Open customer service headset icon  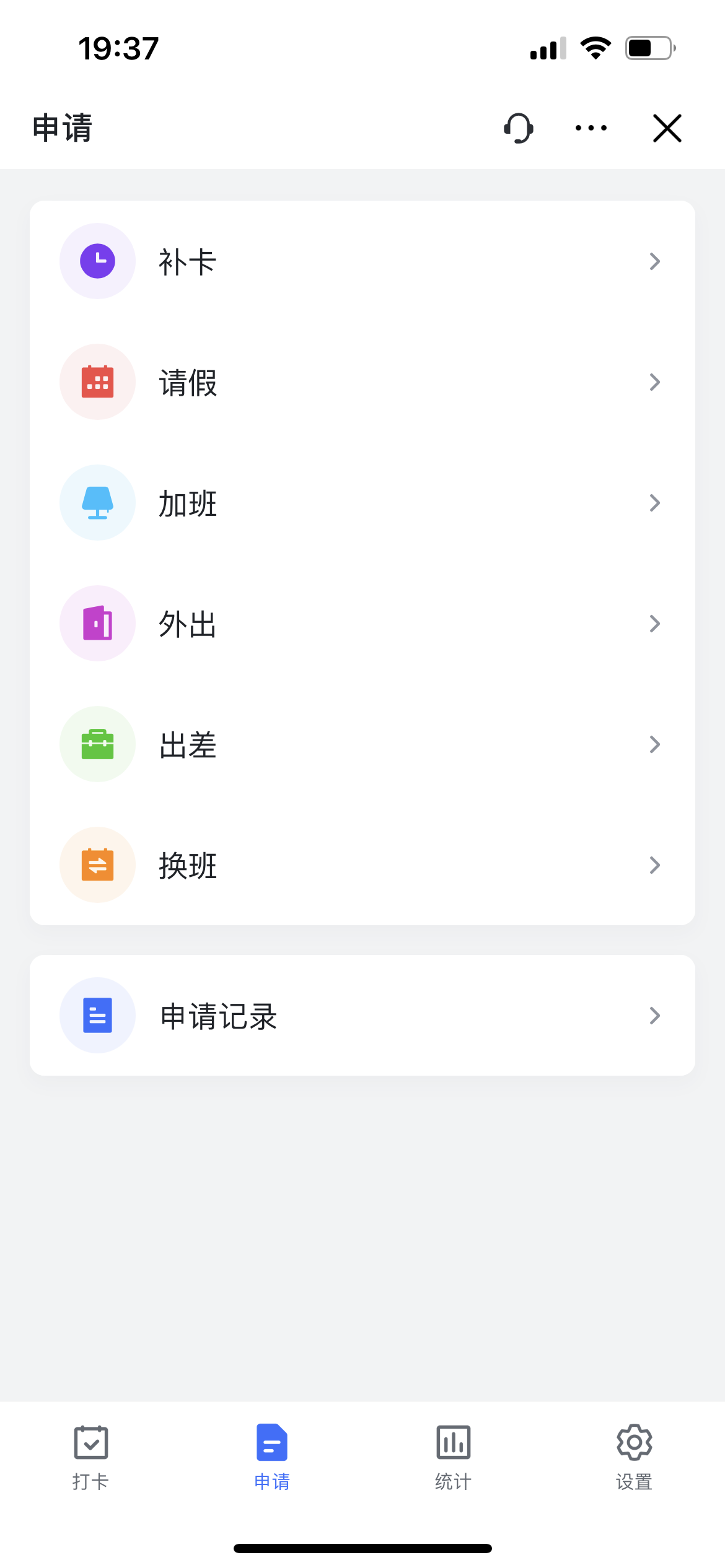(x=519, y=128)
